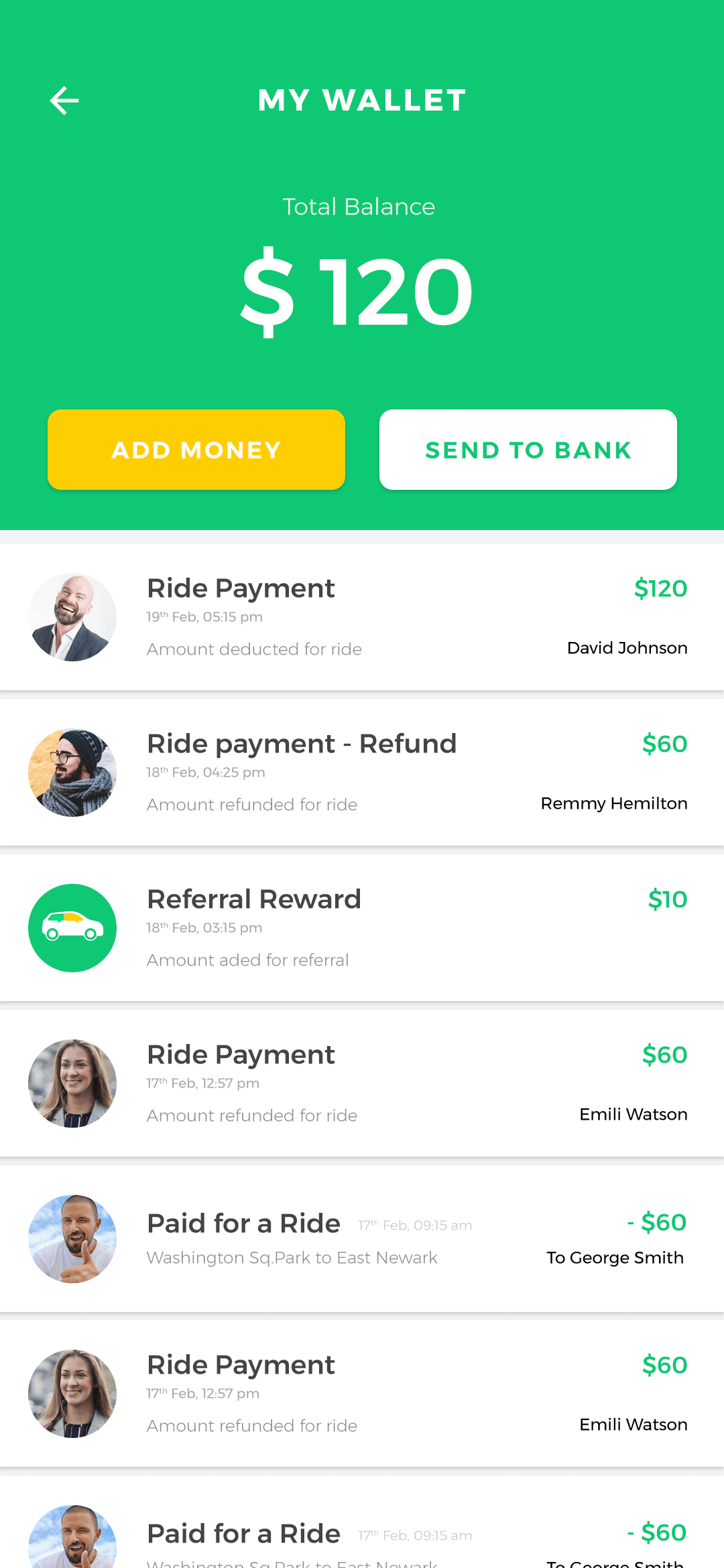Screen dimensions: 724x1568
Task: Click George Smith's avatar on Paid for a Ride
Action: [72, 1239]
